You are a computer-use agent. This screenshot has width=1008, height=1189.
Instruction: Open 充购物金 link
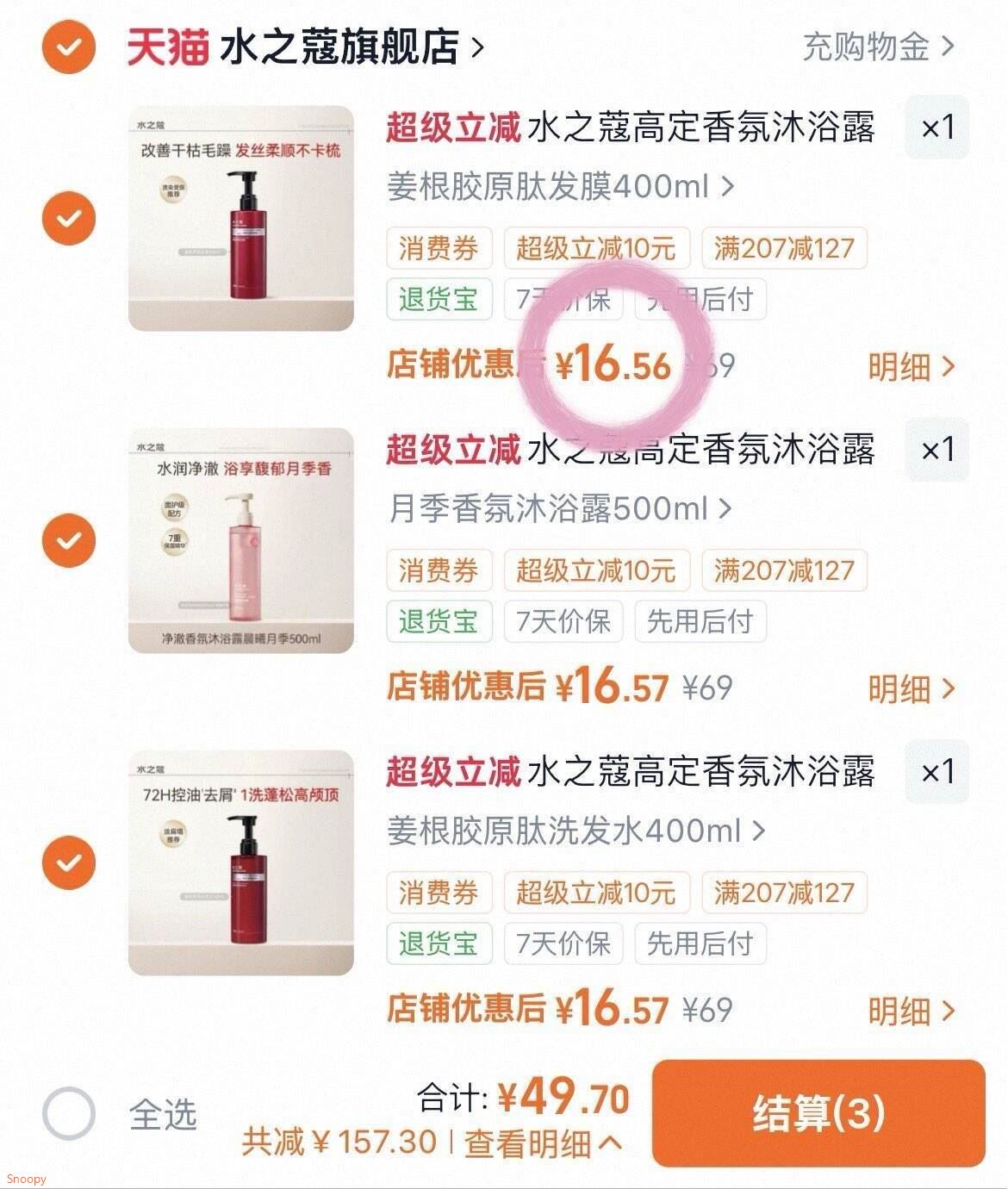tap(878, 46)
